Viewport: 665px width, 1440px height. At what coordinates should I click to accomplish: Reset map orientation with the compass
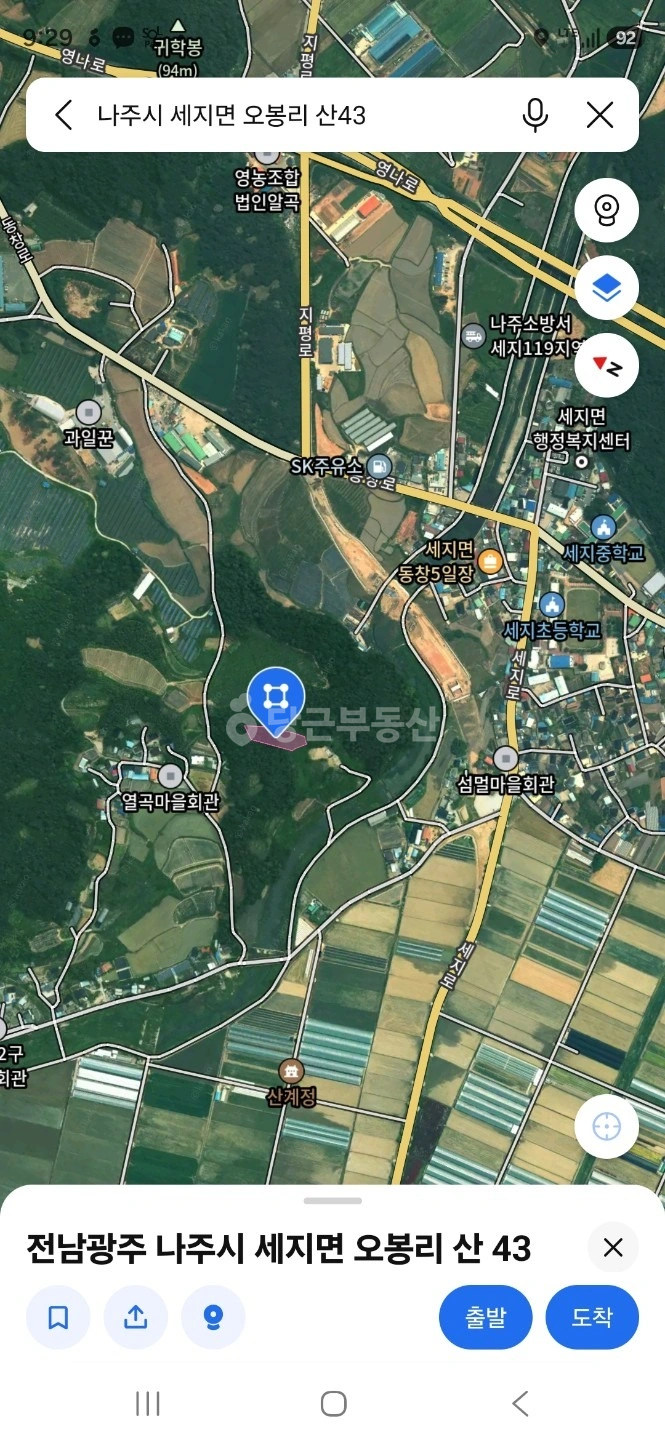click(607, 366)
